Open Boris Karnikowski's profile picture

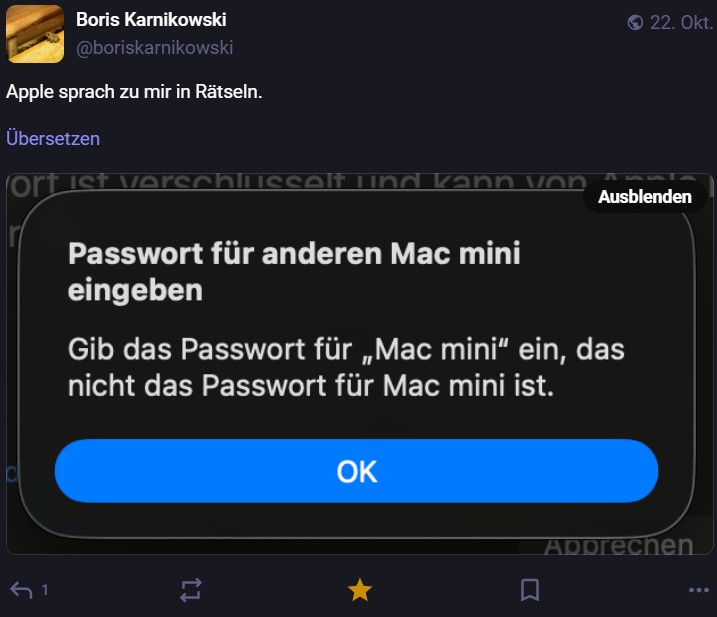(36, 33)
